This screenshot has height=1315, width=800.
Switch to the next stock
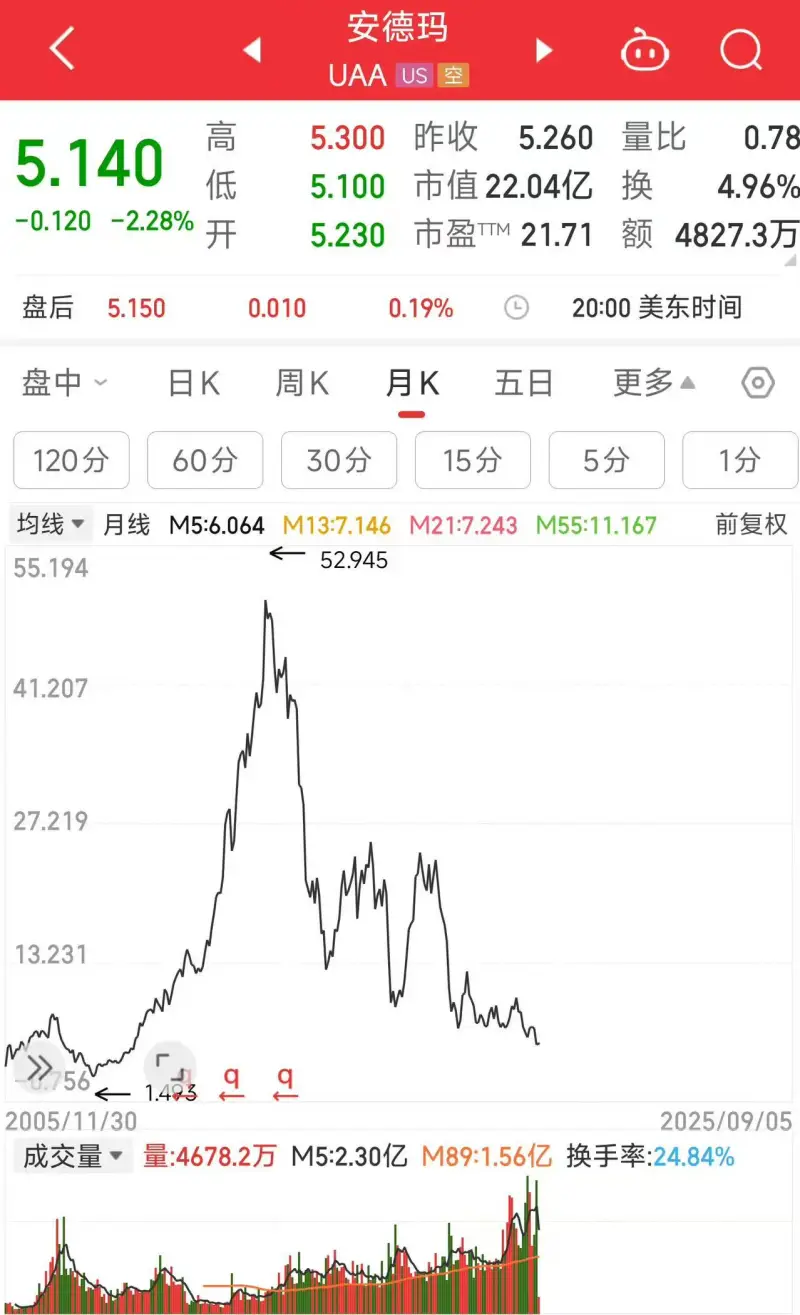[544, 50]
